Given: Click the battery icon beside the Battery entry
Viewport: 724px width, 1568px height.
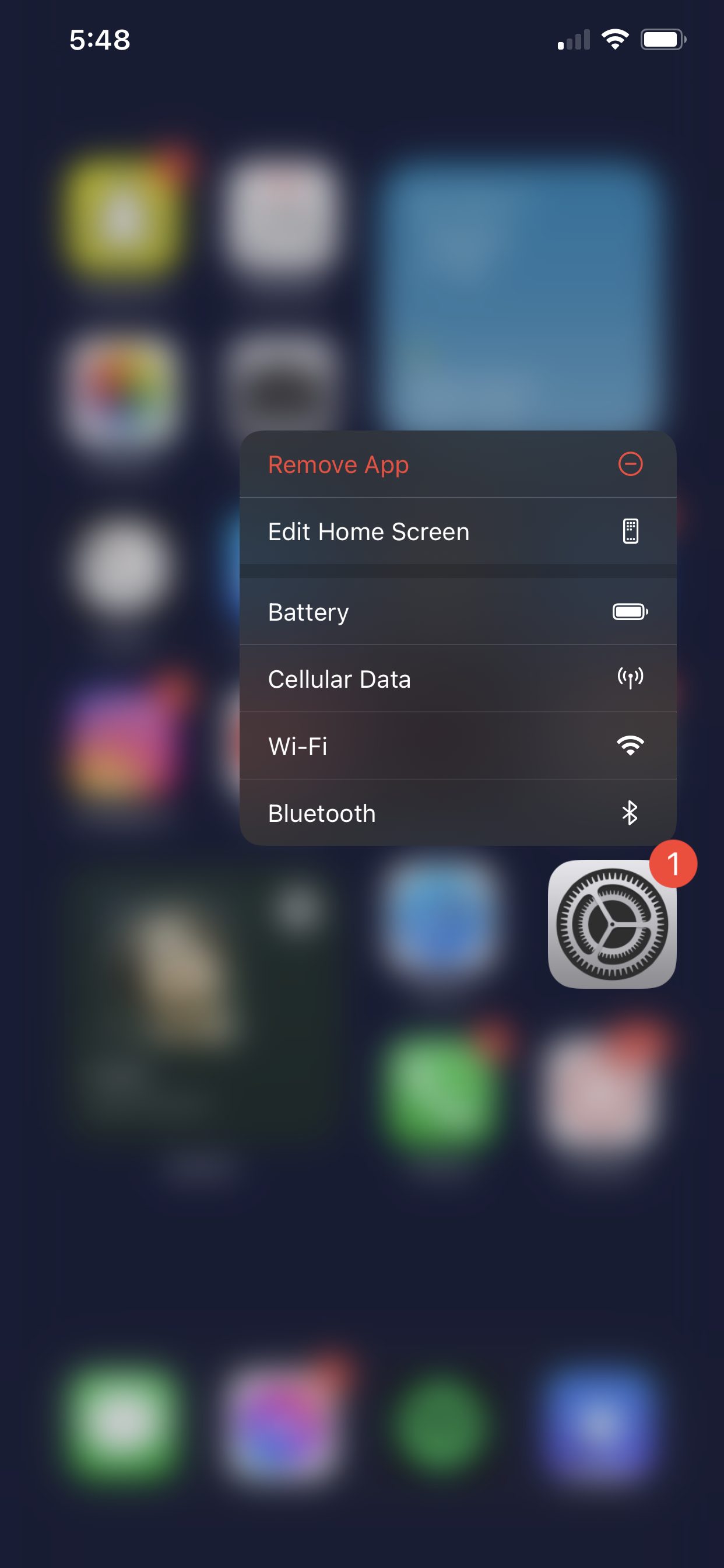Looking at the screenshot, I should pos(631,611).
